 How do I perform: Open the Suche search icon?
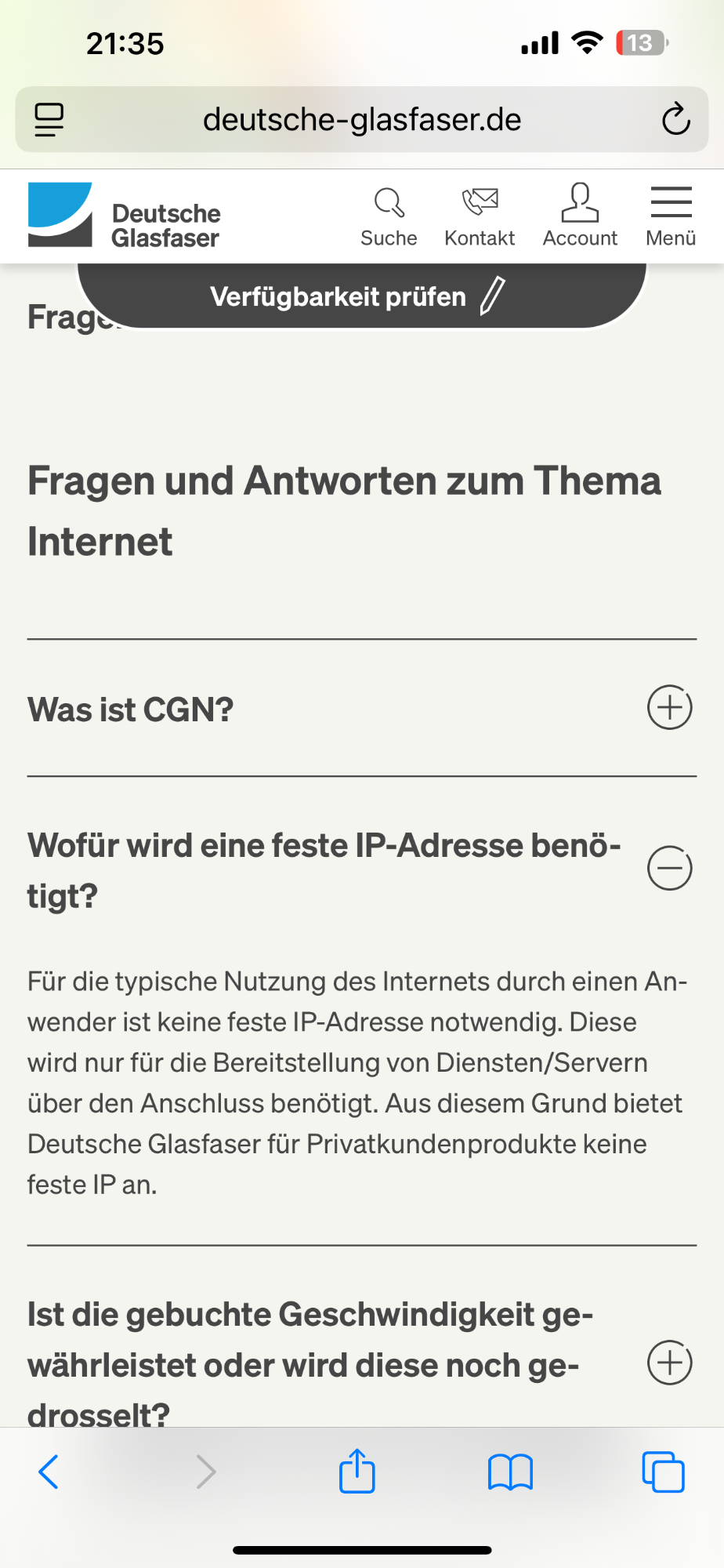point(389,217)
